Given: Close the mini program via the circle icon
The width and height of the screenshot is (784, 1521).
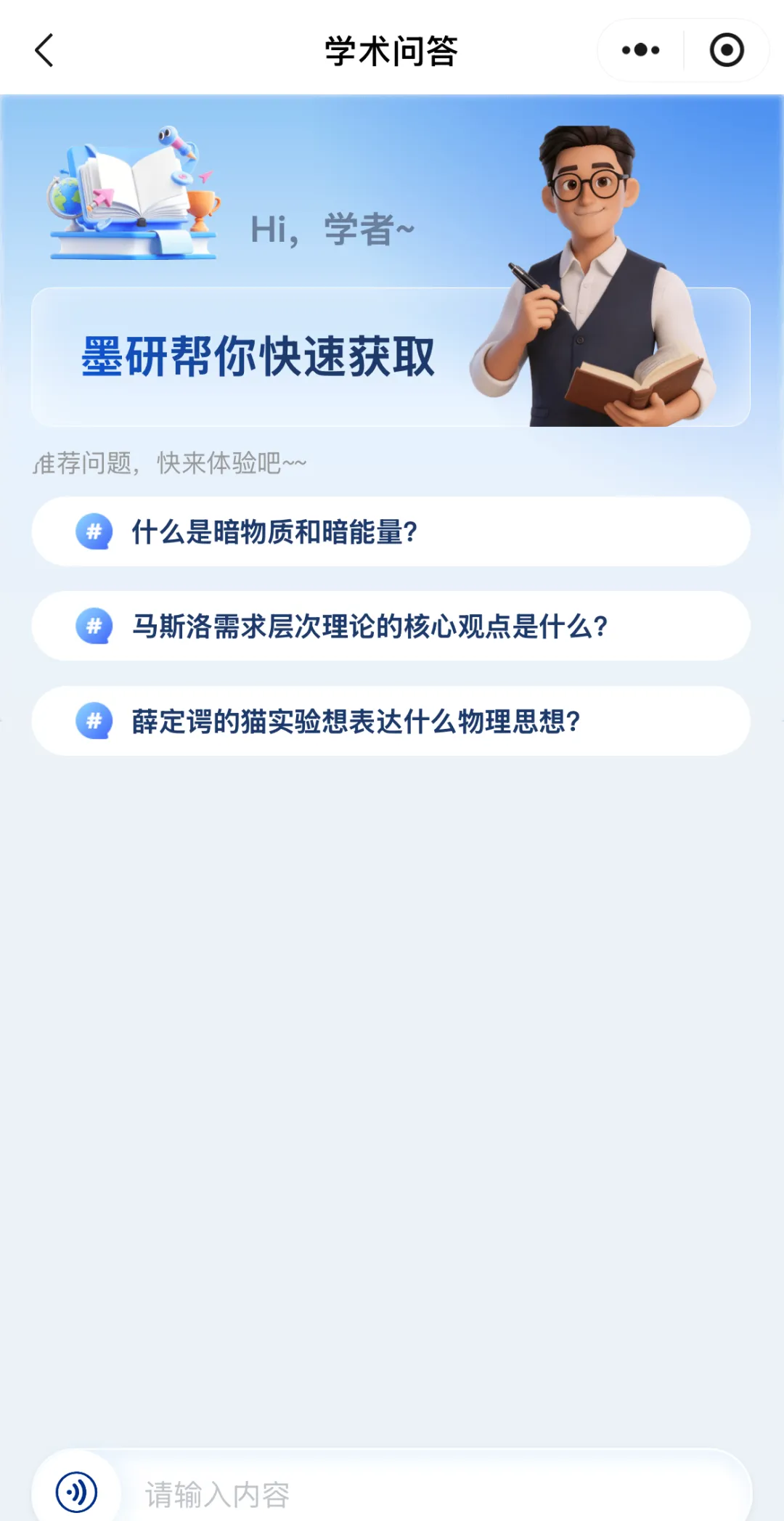Looking at the screenshot, I should pos(727,50).
